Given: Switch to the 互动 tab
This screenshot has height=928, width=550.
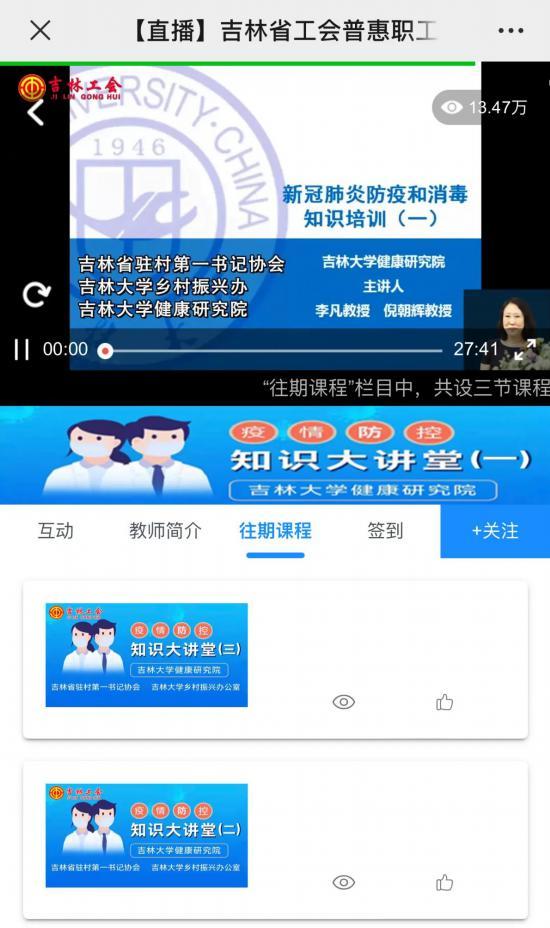Looking at the screenshot, I should 56,531.
